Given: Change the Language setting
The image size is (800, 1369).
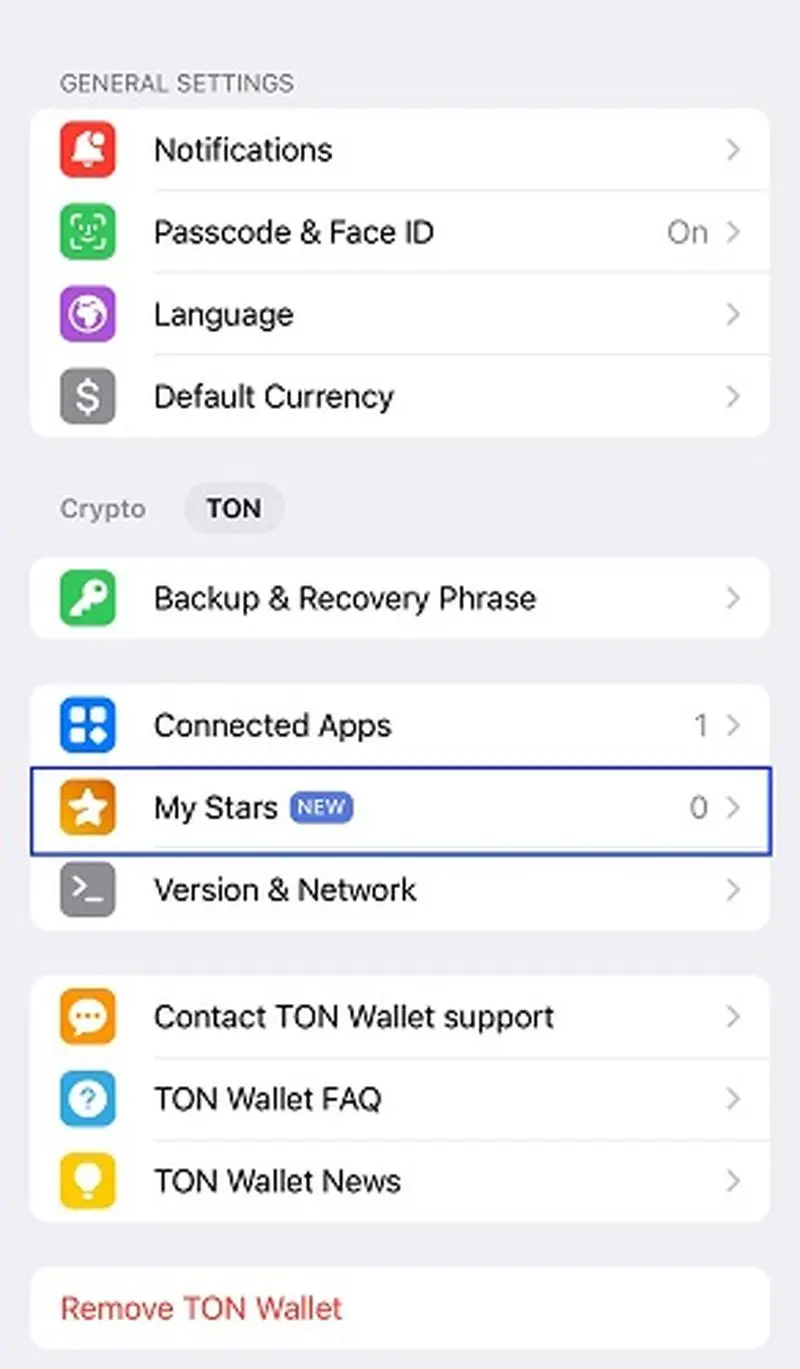Looking at the screenshot, I should 400,314.
